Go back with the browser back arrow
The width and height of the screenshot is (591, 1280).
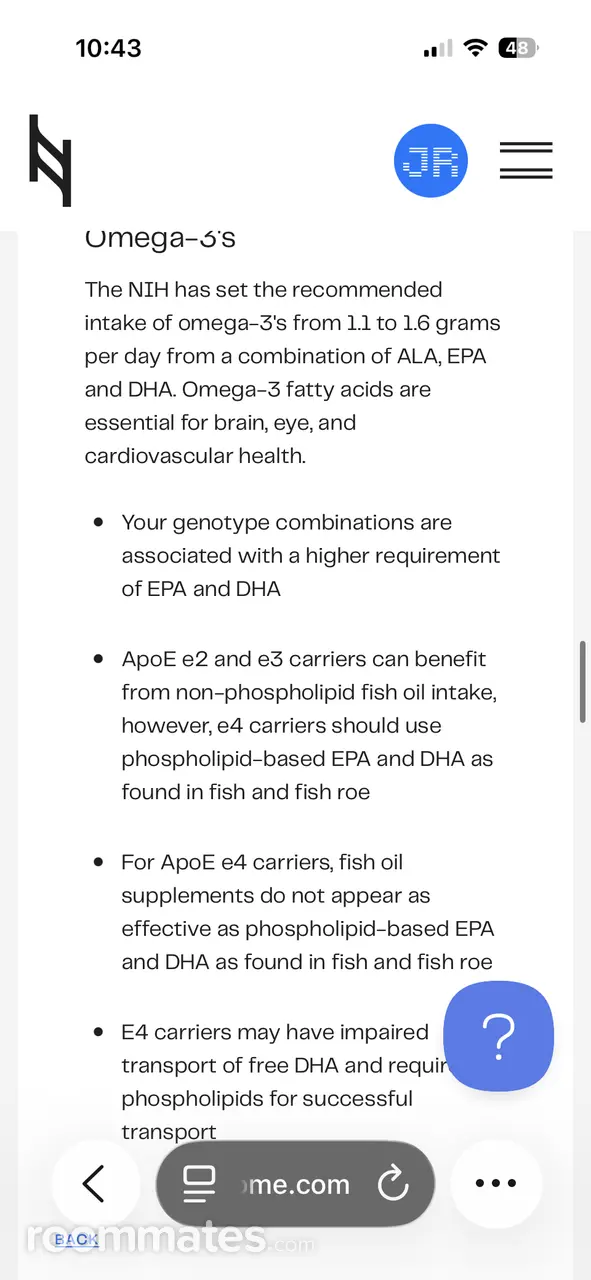pyautogui.click(x=95, y=1184)
